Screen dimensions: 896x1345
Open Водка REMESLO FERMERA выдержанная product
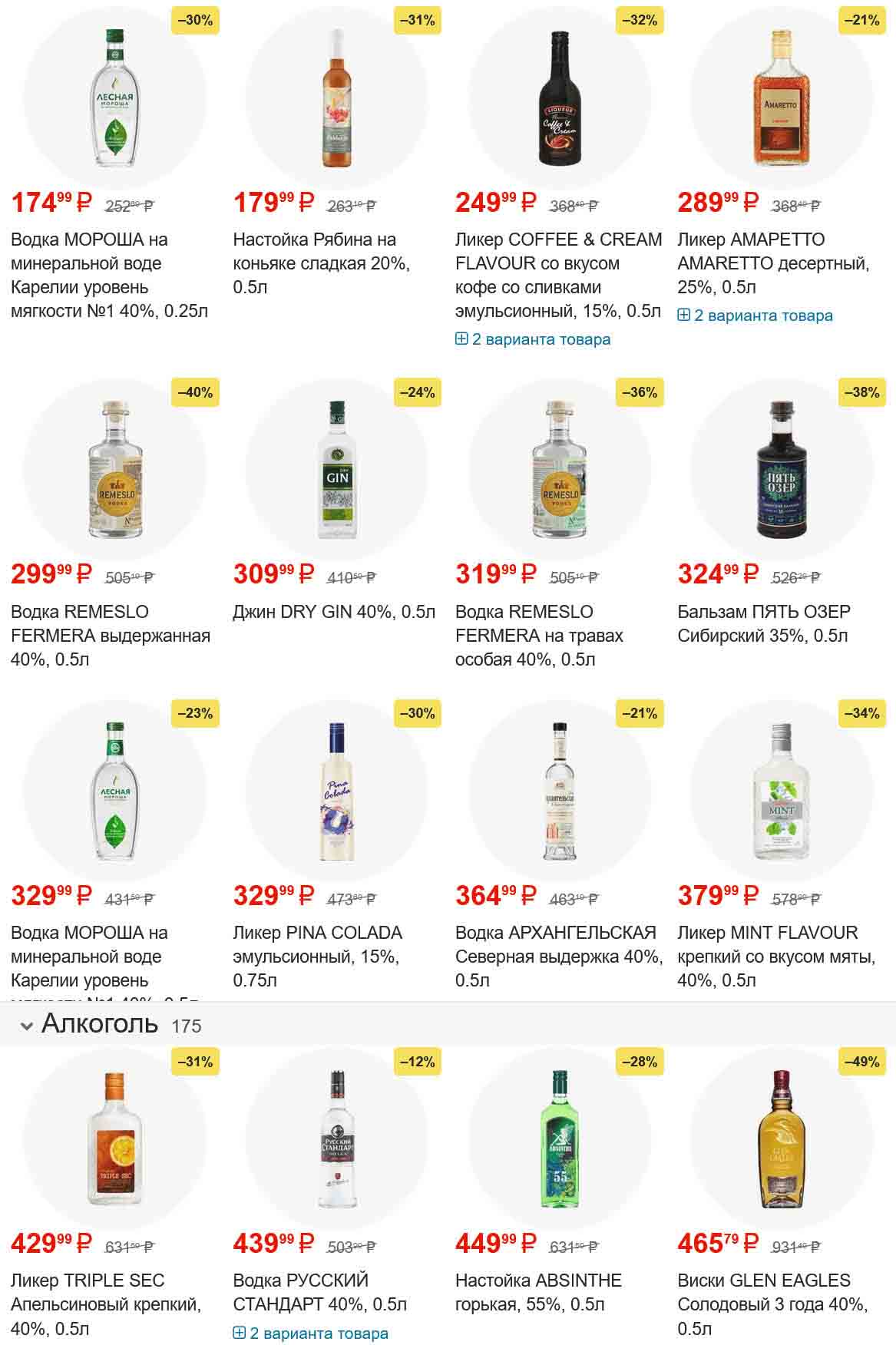(x=111, y=635)
